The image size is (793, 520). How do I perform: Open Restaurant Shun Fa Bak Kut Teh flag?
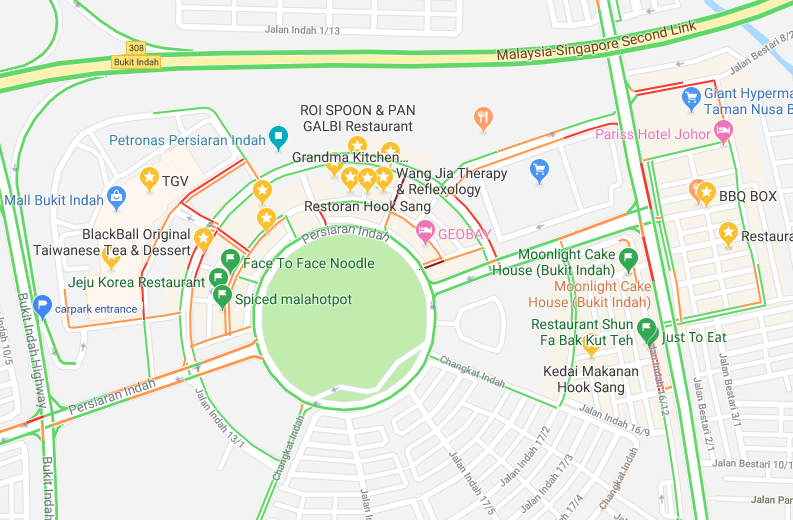647,327
